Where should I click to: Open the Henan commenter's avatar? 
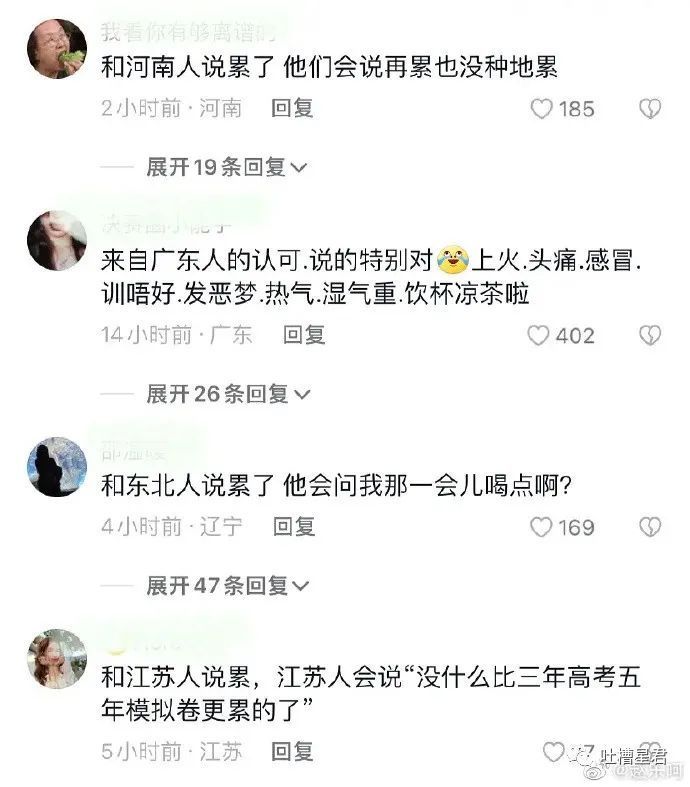(57, 49)
